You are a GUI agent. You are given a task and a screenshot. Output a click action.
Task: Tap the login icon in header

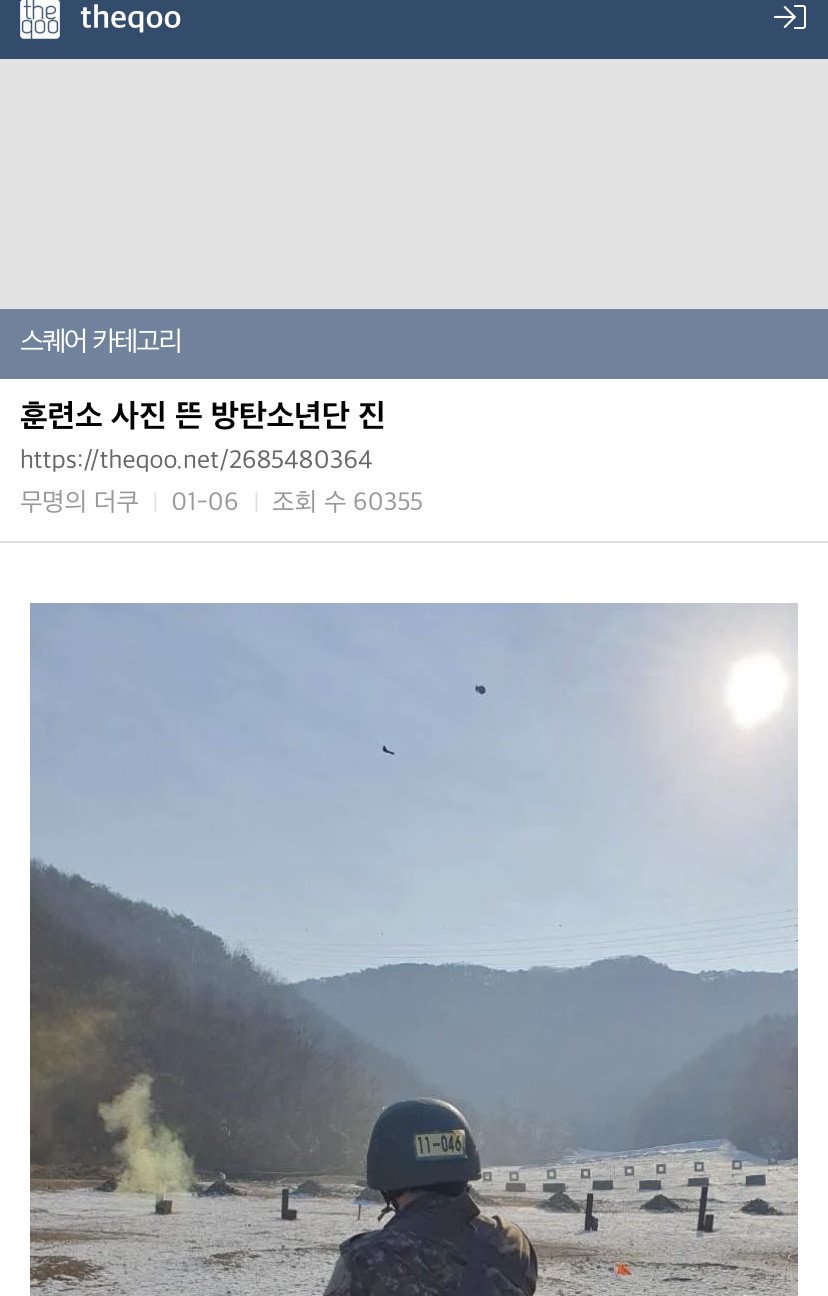click(789, 18)
